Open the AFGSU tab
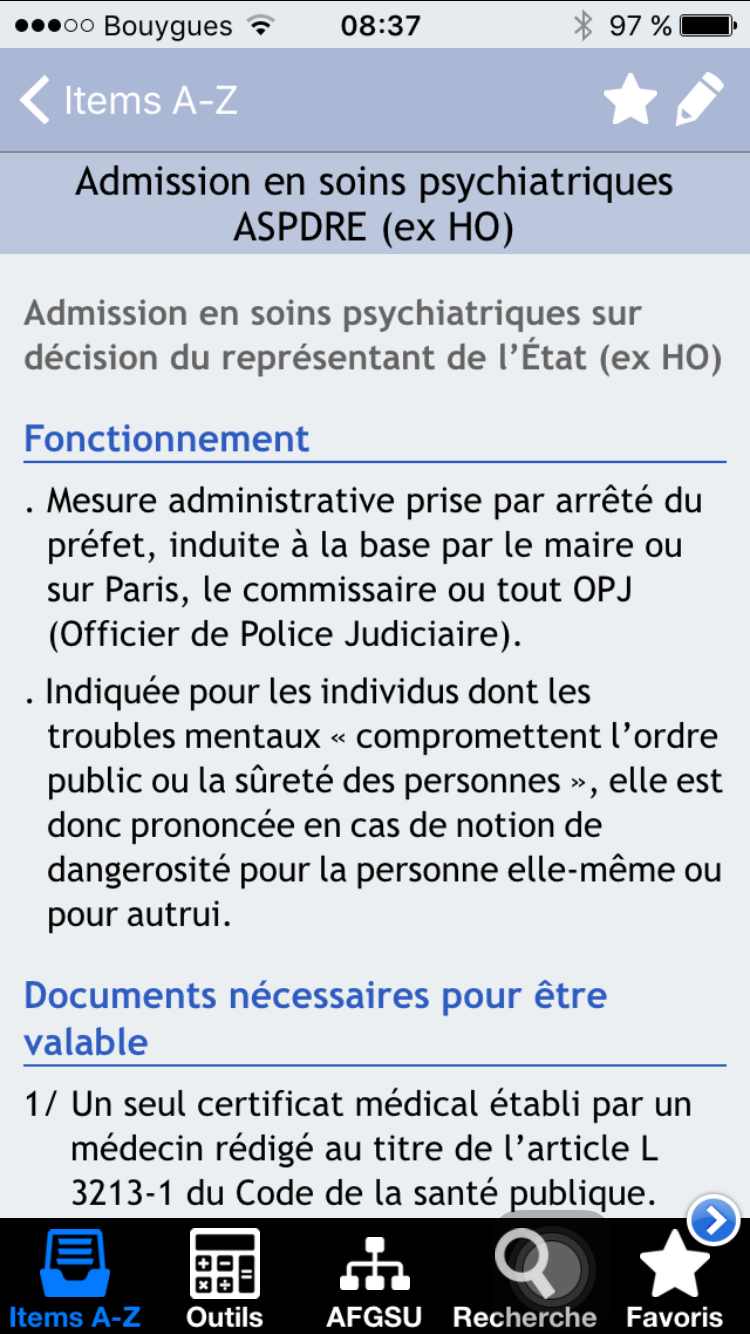 [375, 1279]
